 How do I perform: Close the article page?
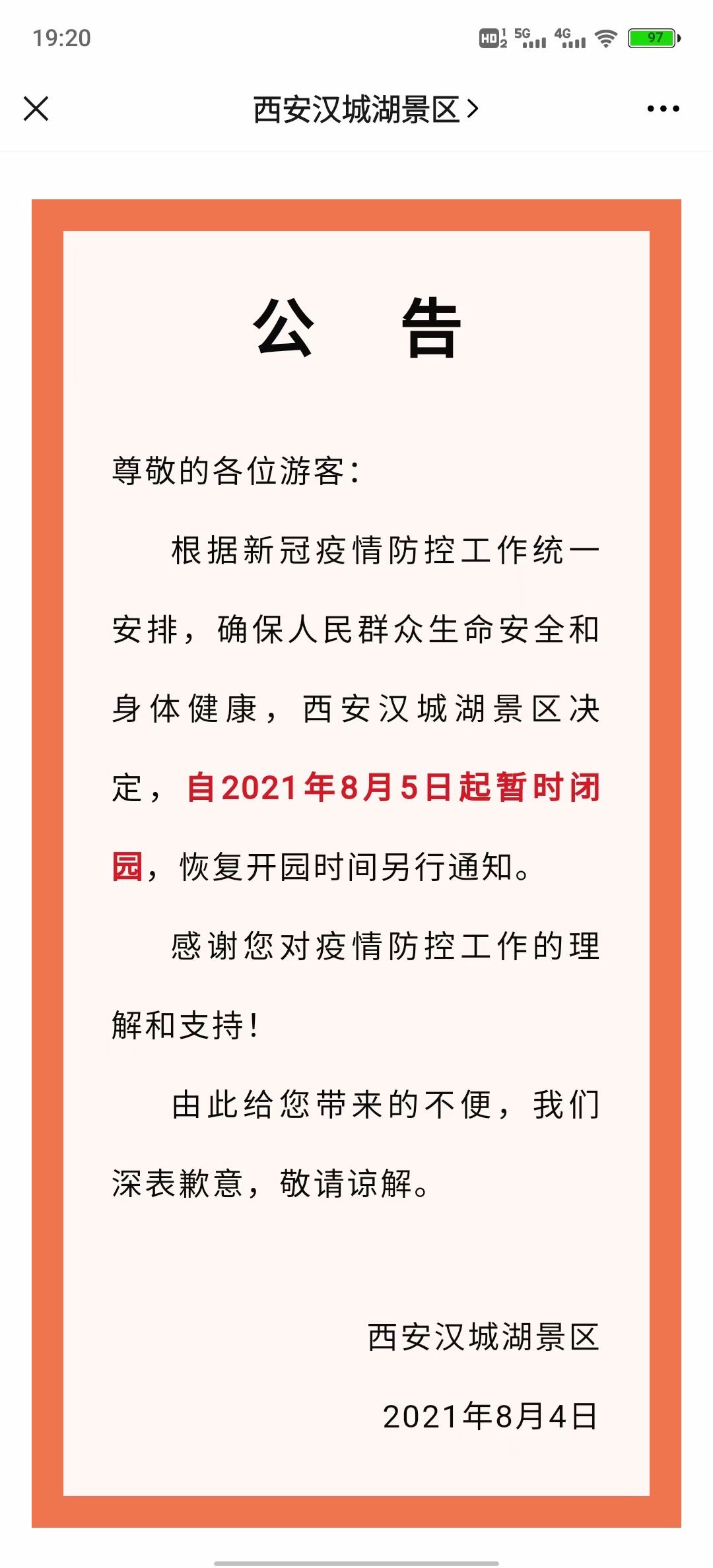pos(36,109)
